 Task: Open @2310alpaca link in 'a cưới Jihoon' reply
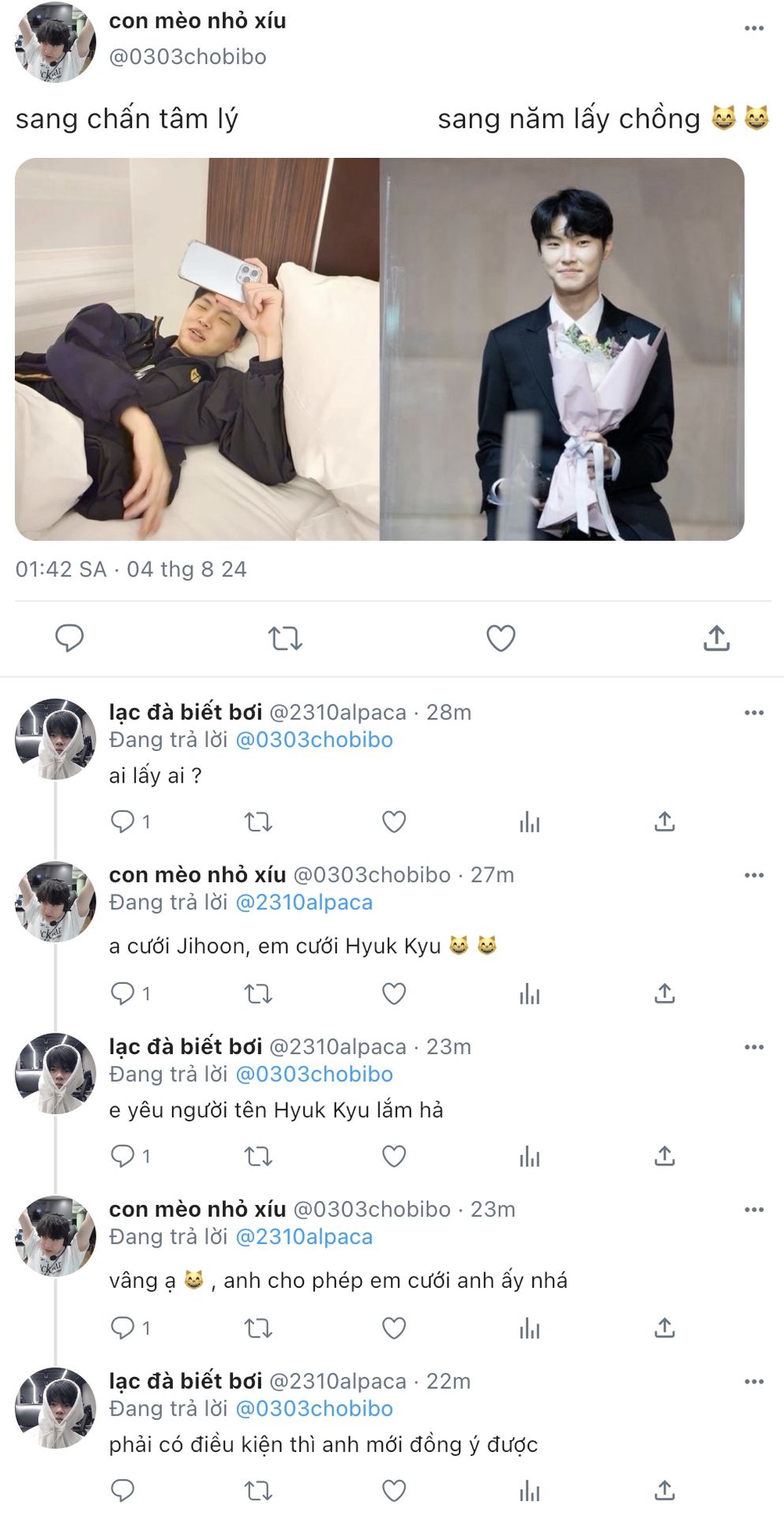point(304,902)
